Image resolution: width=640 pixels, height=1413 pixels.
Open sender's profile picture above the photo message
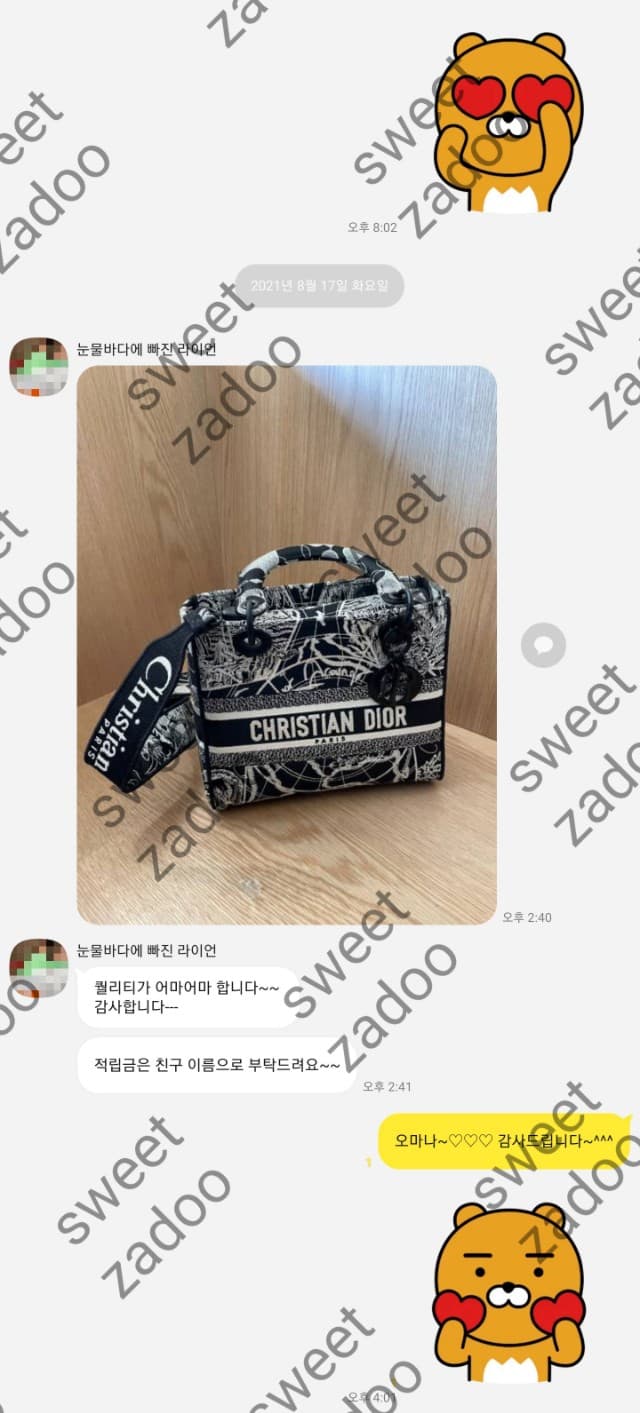point(38,366)
